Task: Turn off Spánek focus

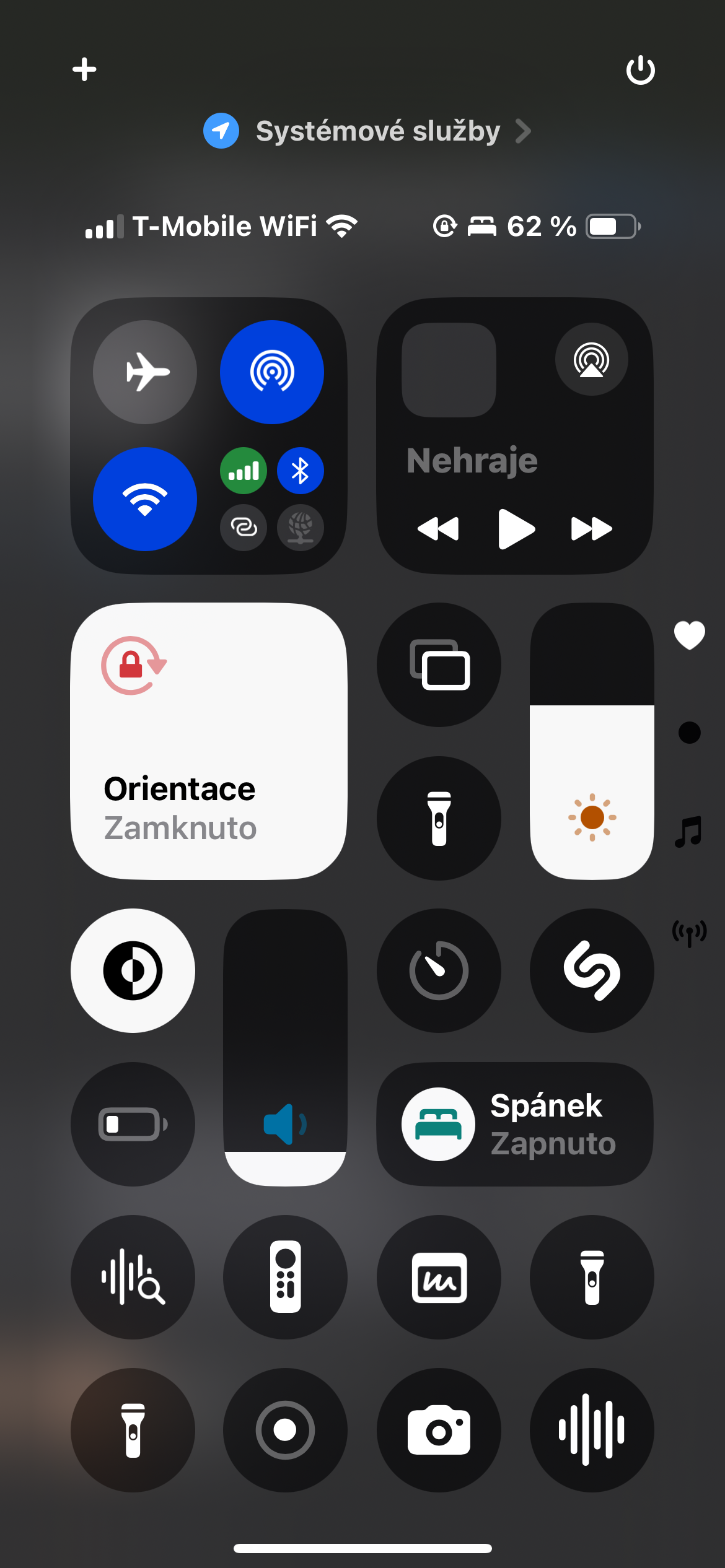Action: pyautogui.click(x=514, y=1124)
